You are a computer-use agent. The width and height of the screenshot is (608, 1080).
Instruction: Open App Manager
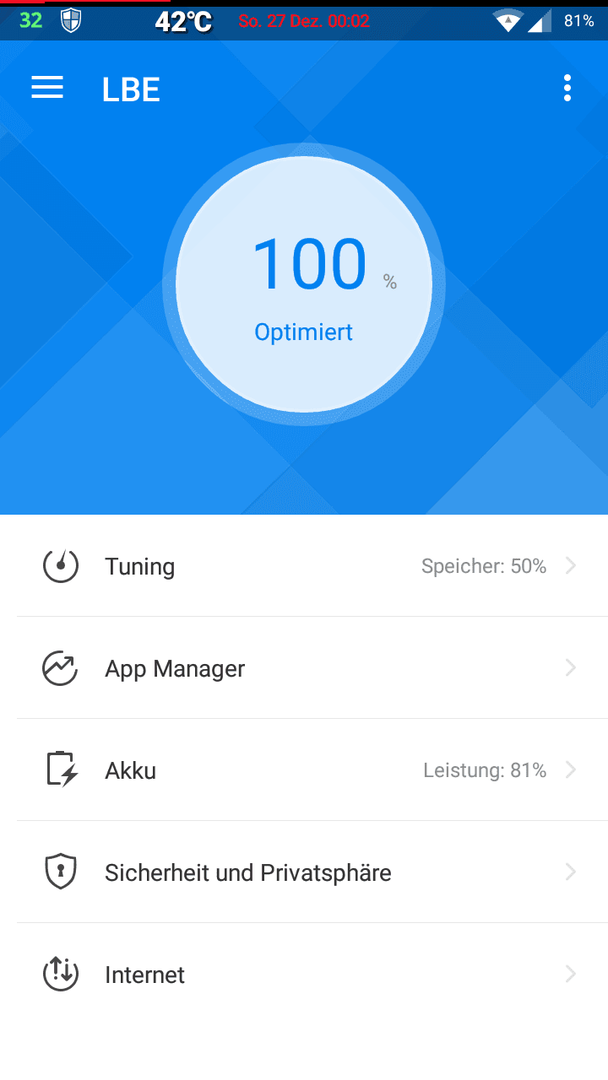click(304, 667)
